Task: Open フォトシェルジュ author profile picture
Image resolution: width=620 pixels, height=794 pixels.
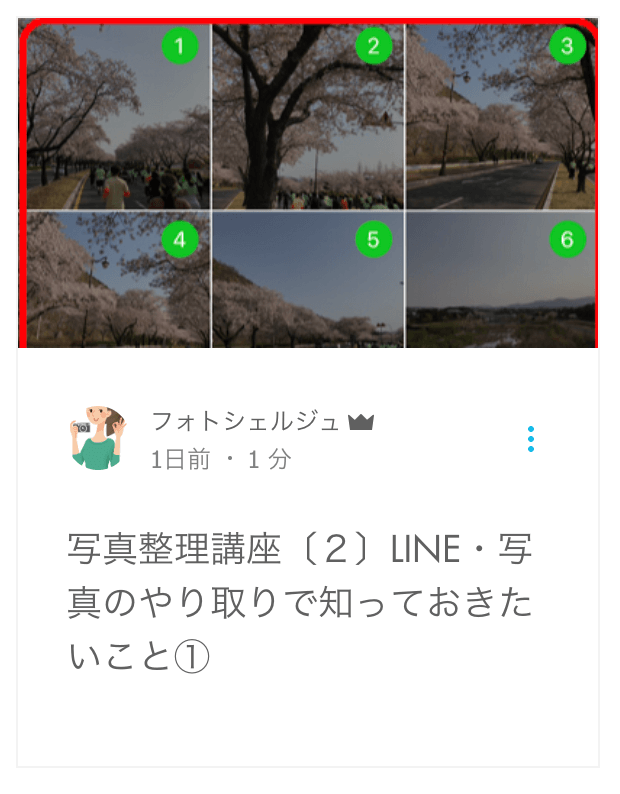Action: [97, 438]
